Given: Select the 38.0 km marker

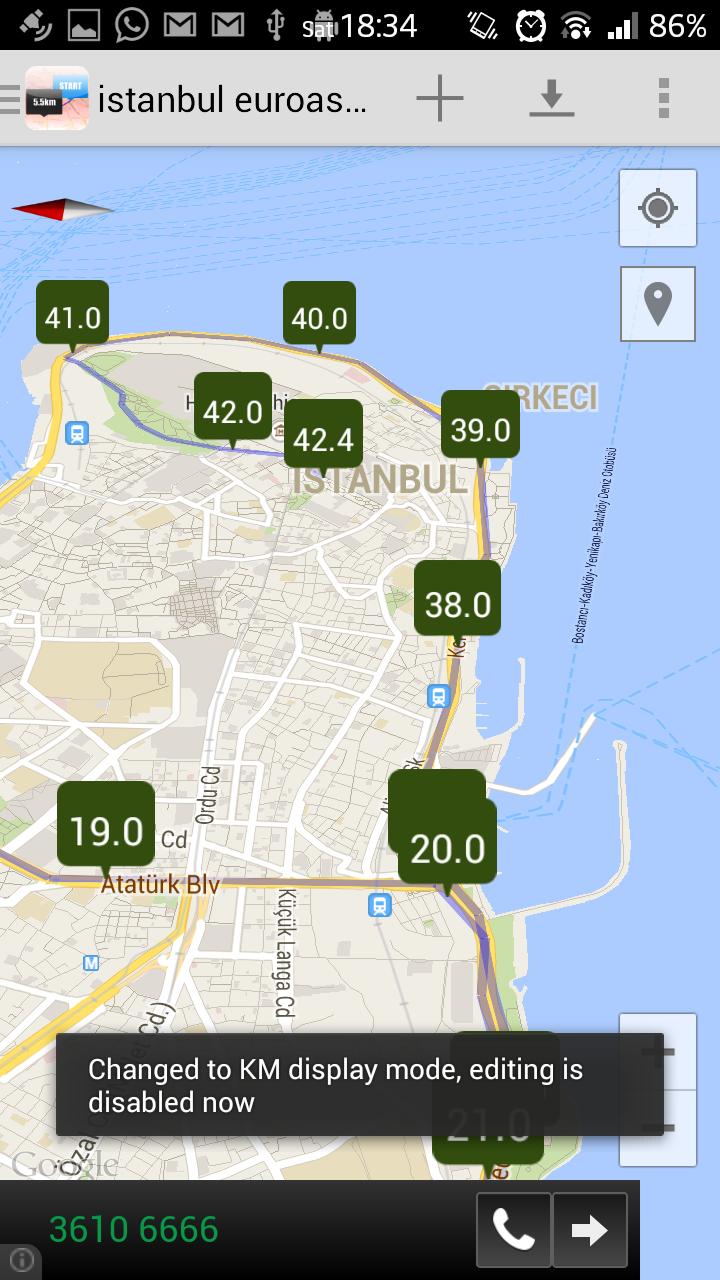Looking at the screenshot, I should 458,603.
